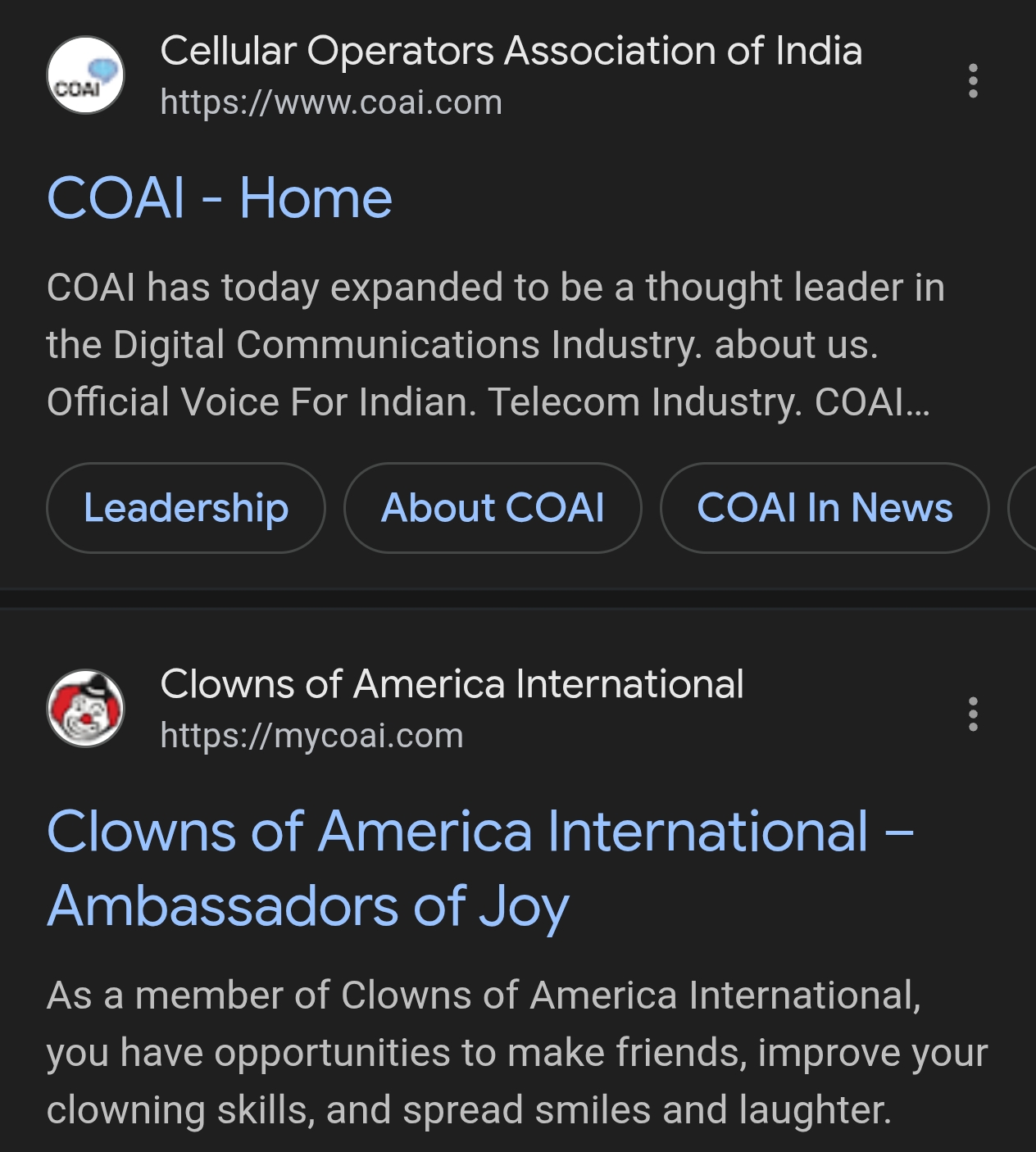Open the About COAI chip
This screenshot has height=1152, width=1036.
[x=493, y=508]
